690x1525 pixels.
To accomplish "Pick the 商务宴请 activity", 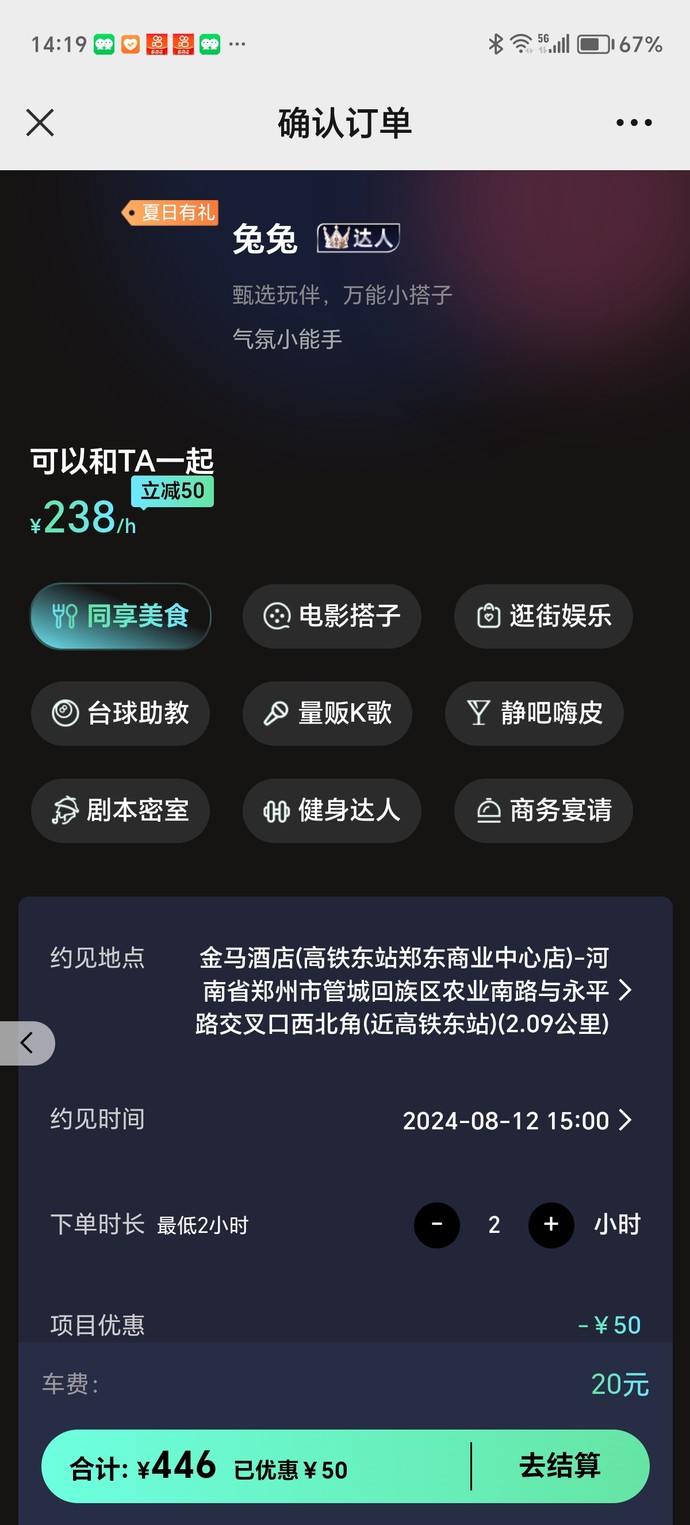I will pyautogui.click(x=543, y=810).
